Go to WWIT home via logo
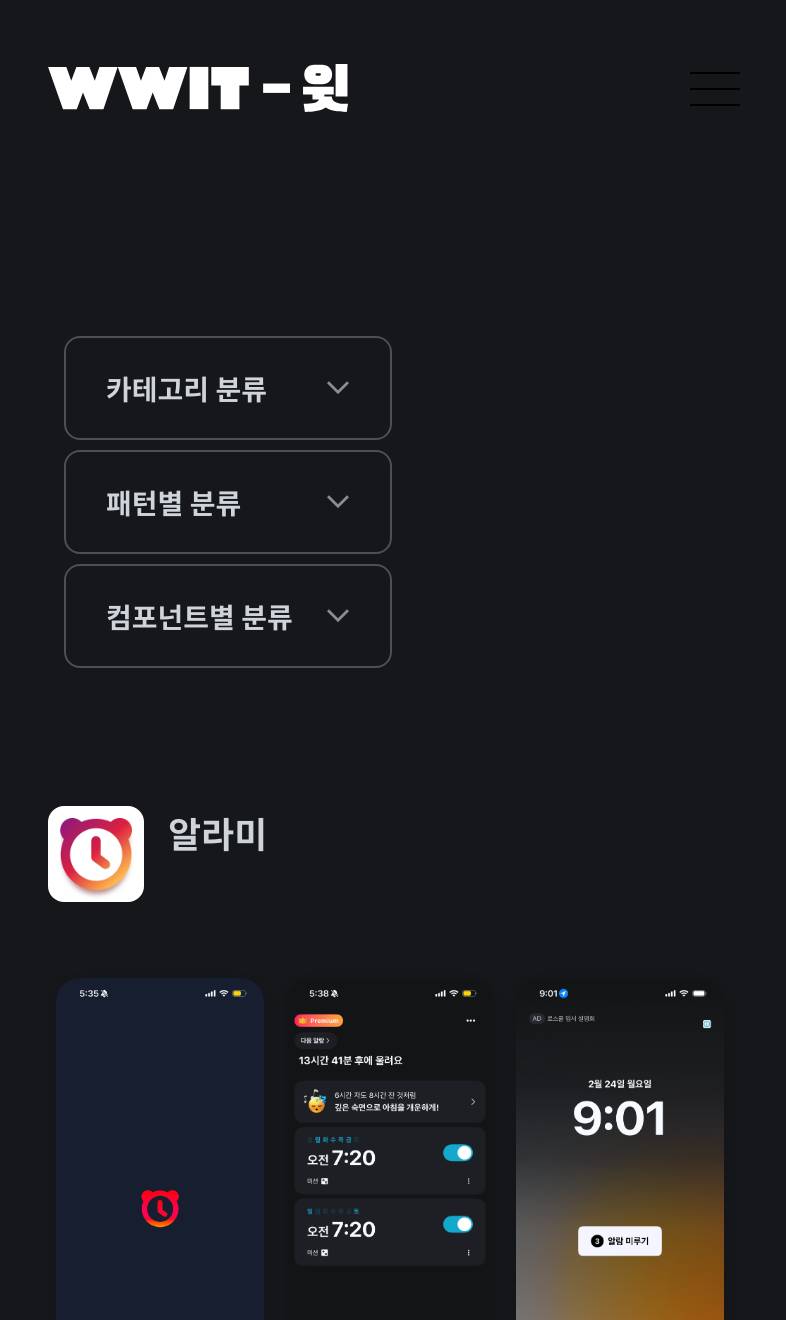Image resolution: width=786 pixels, height=1320 pixels. [x=199, y=89]
